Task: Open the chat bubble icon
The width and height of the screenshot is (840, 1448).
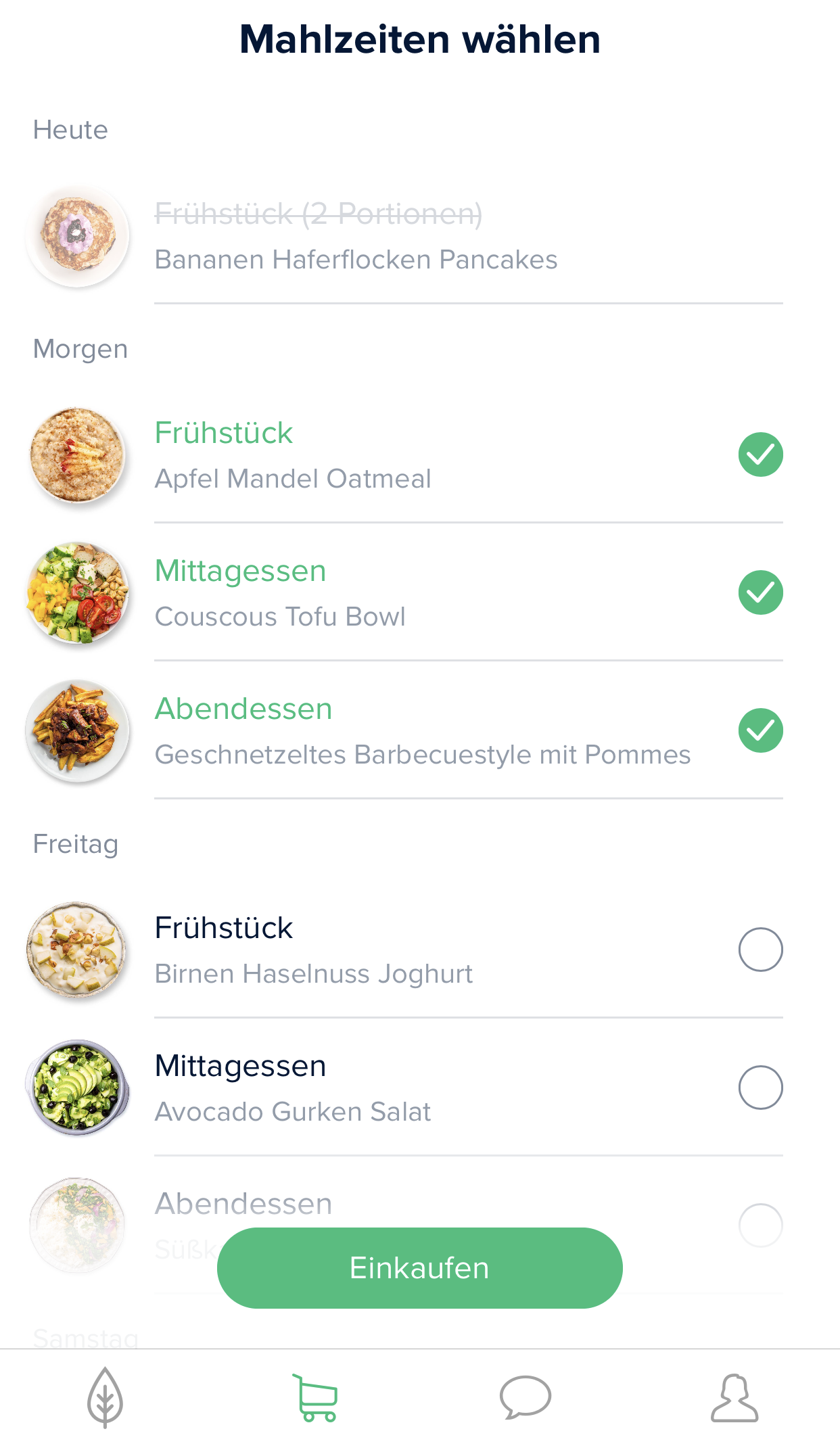Action: click(525, 1397)
